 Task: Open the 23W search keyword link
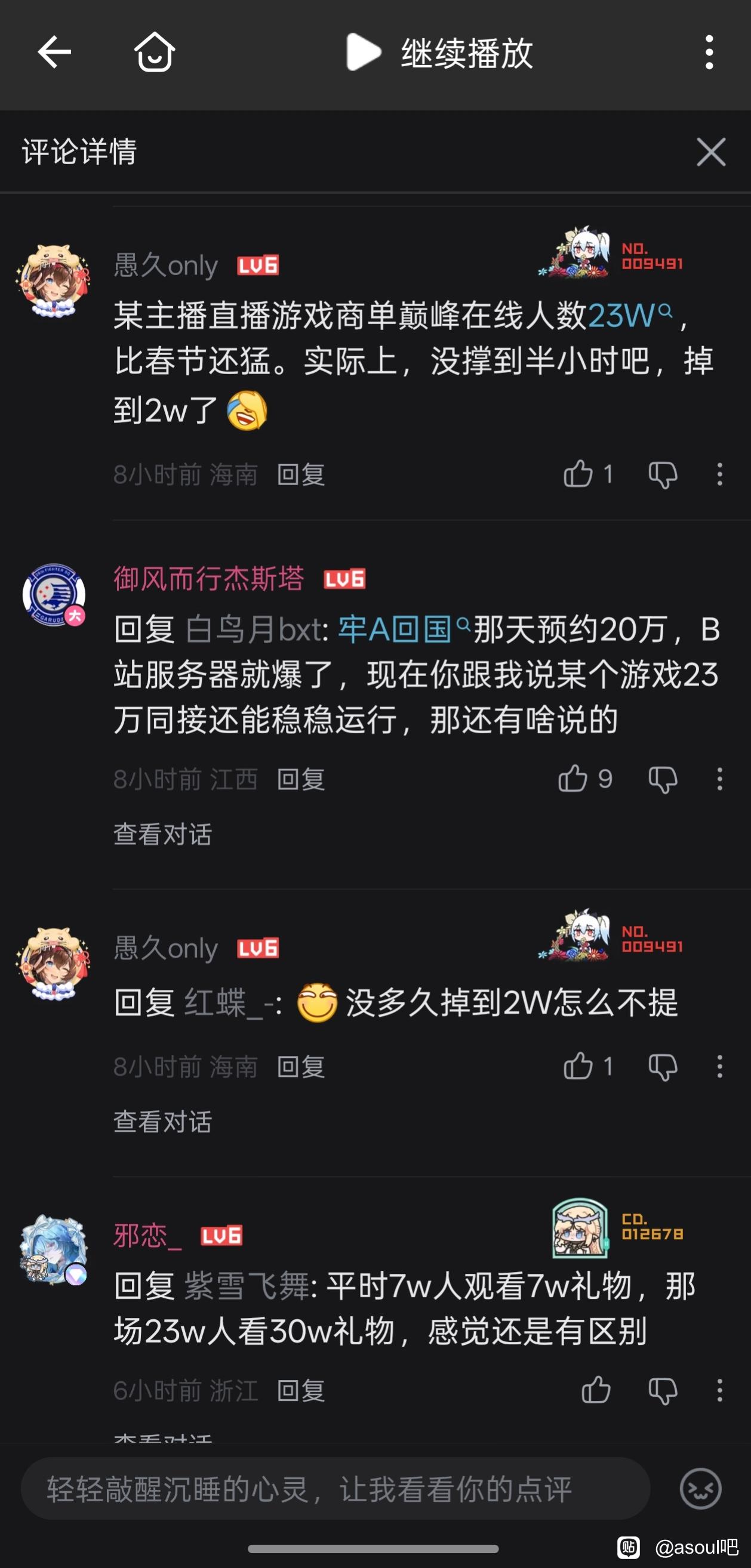pyautogui.click(x=629, y=315)
